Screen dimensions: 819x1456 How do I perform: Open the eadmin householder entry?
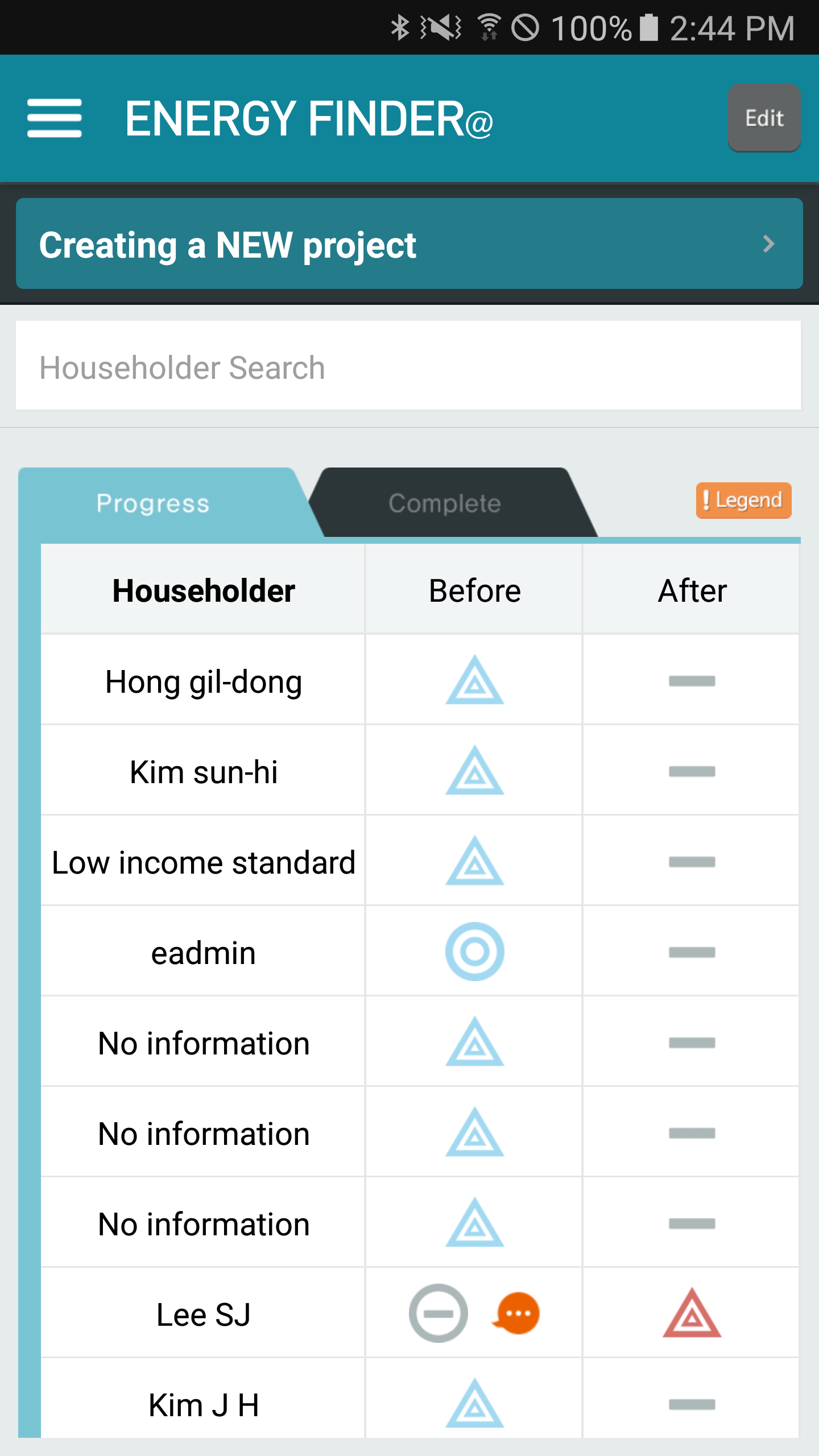pos(420,952)
